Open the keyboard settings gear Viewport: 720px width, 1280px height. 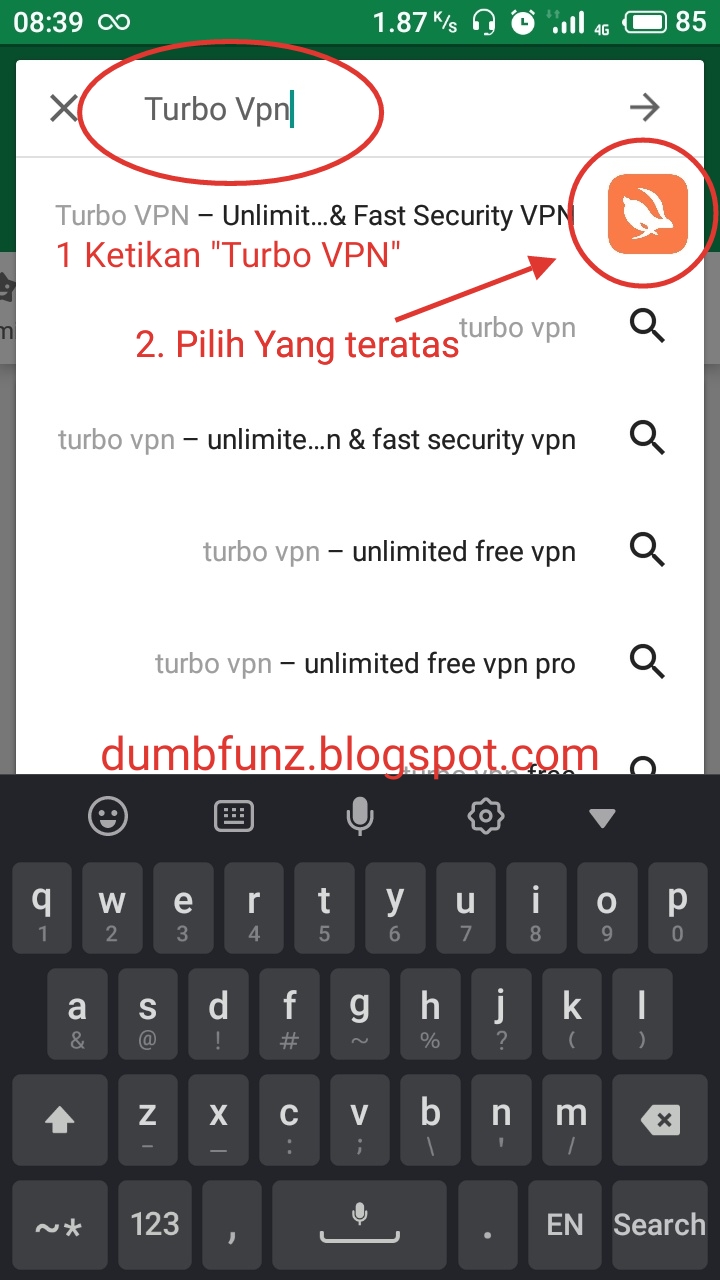486,817
